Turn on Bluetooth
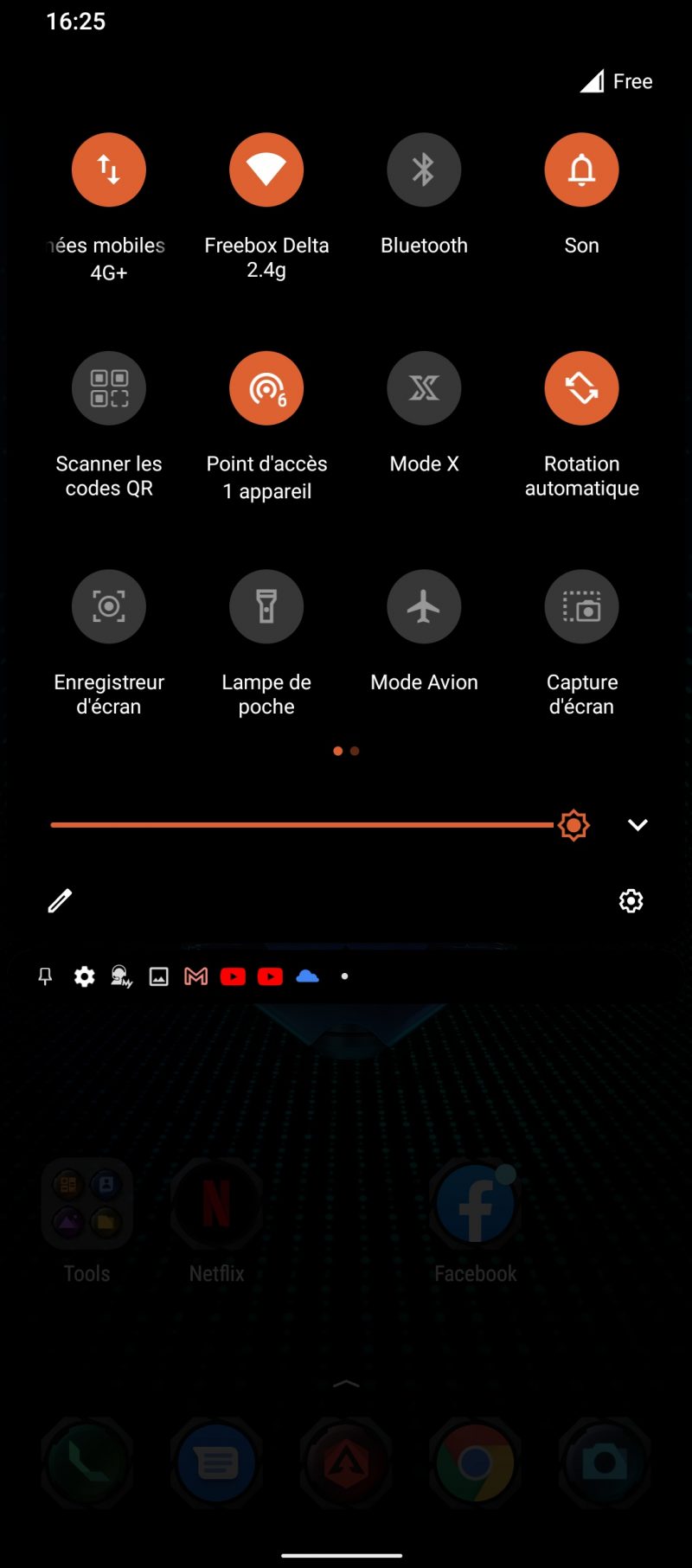 tap(424, 170)
